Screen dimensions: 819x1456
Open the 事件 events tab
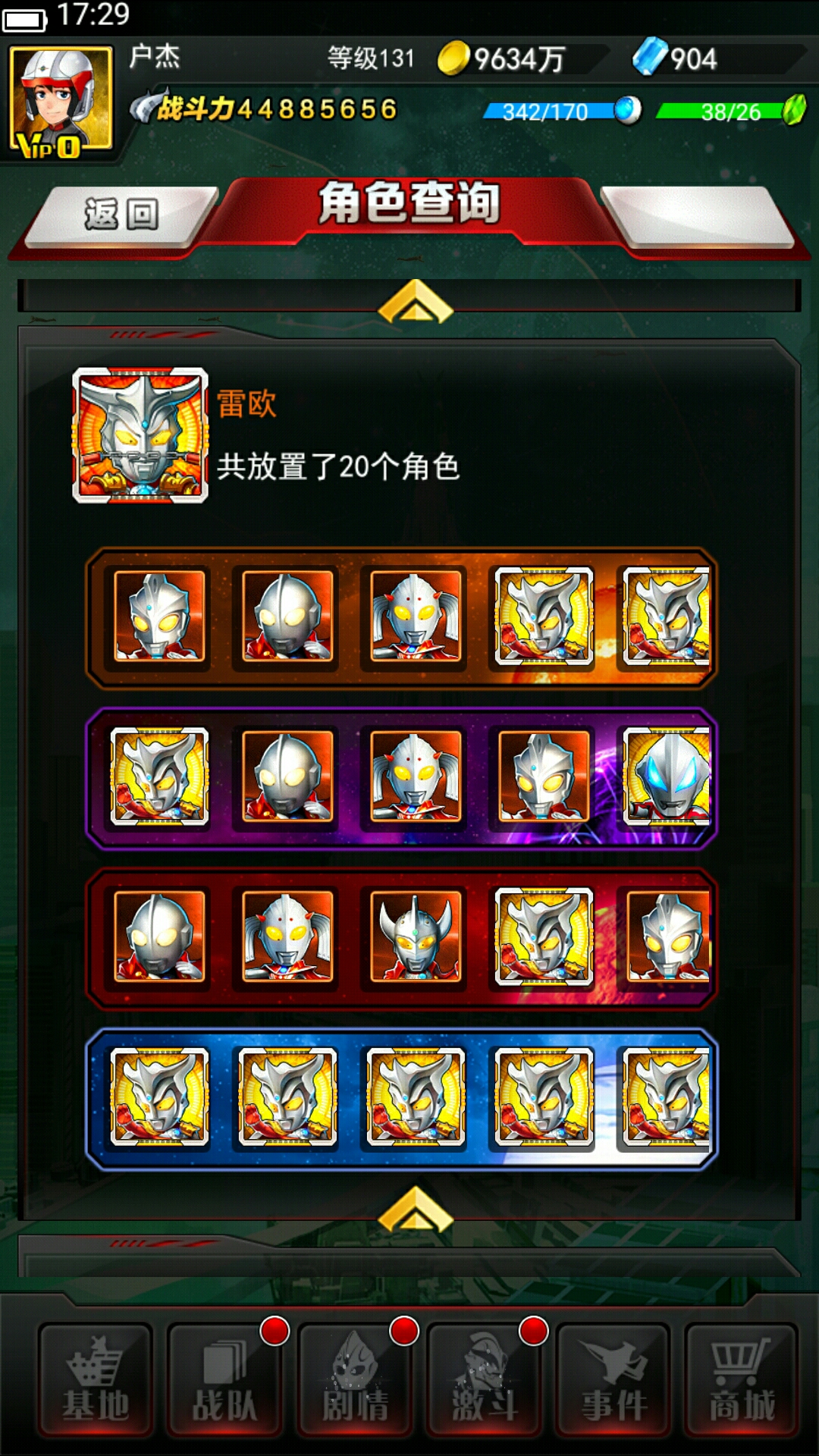[x=614, y=1380]
